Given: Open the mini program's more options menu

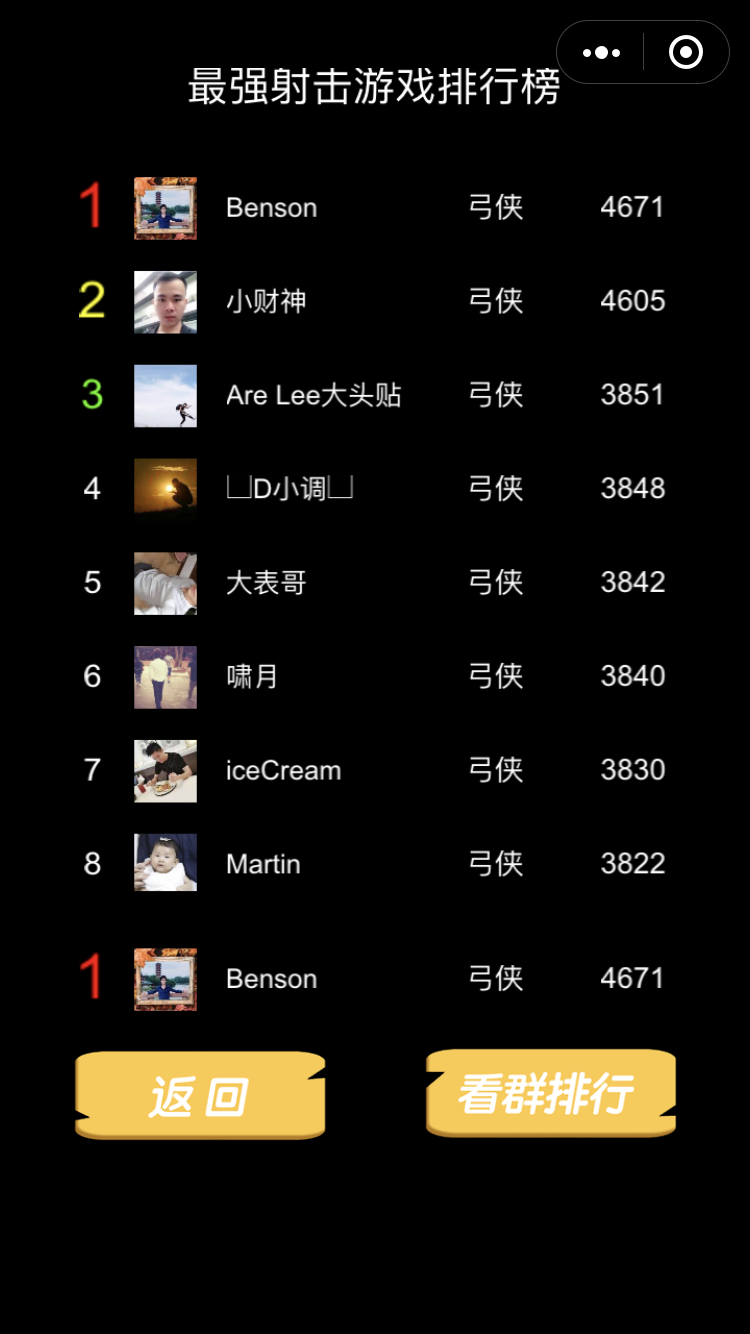Looking at the screenshot, I should tap(601, 52).
